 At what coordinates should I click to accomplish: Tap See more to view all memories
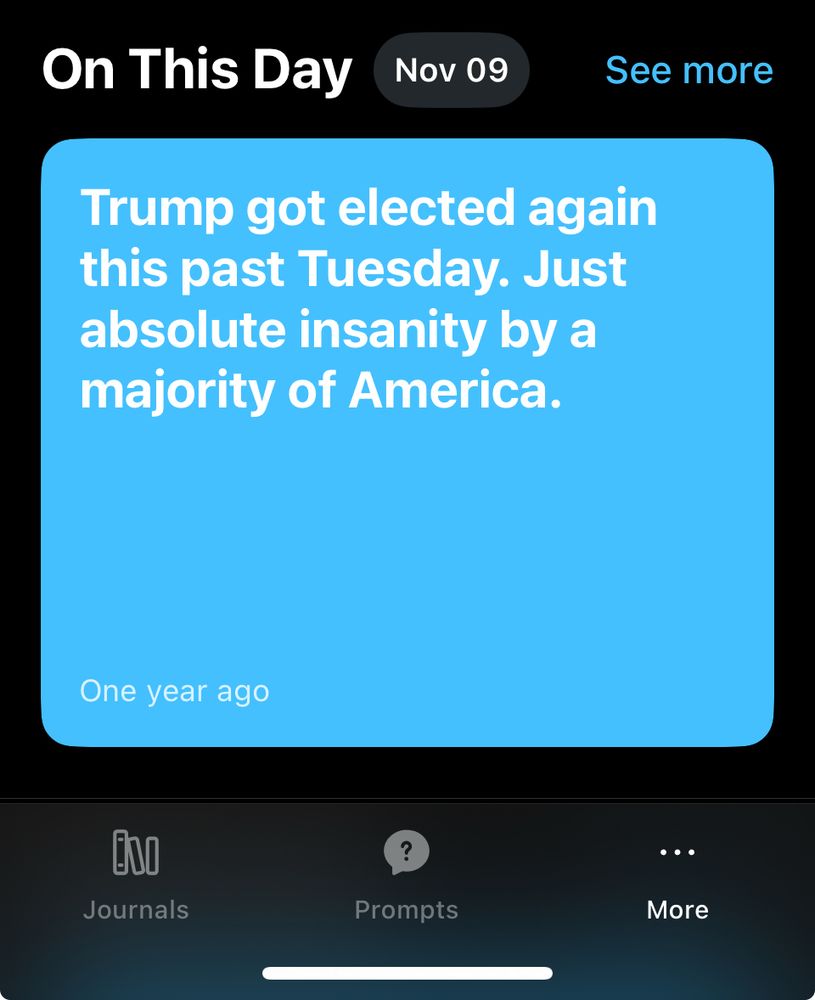(687, 70)
